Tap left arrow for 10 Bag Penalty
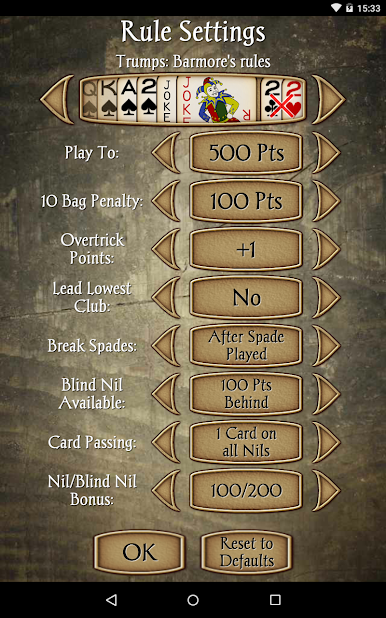The height and width of the screenshot is (618, 386). coord(166,201)
